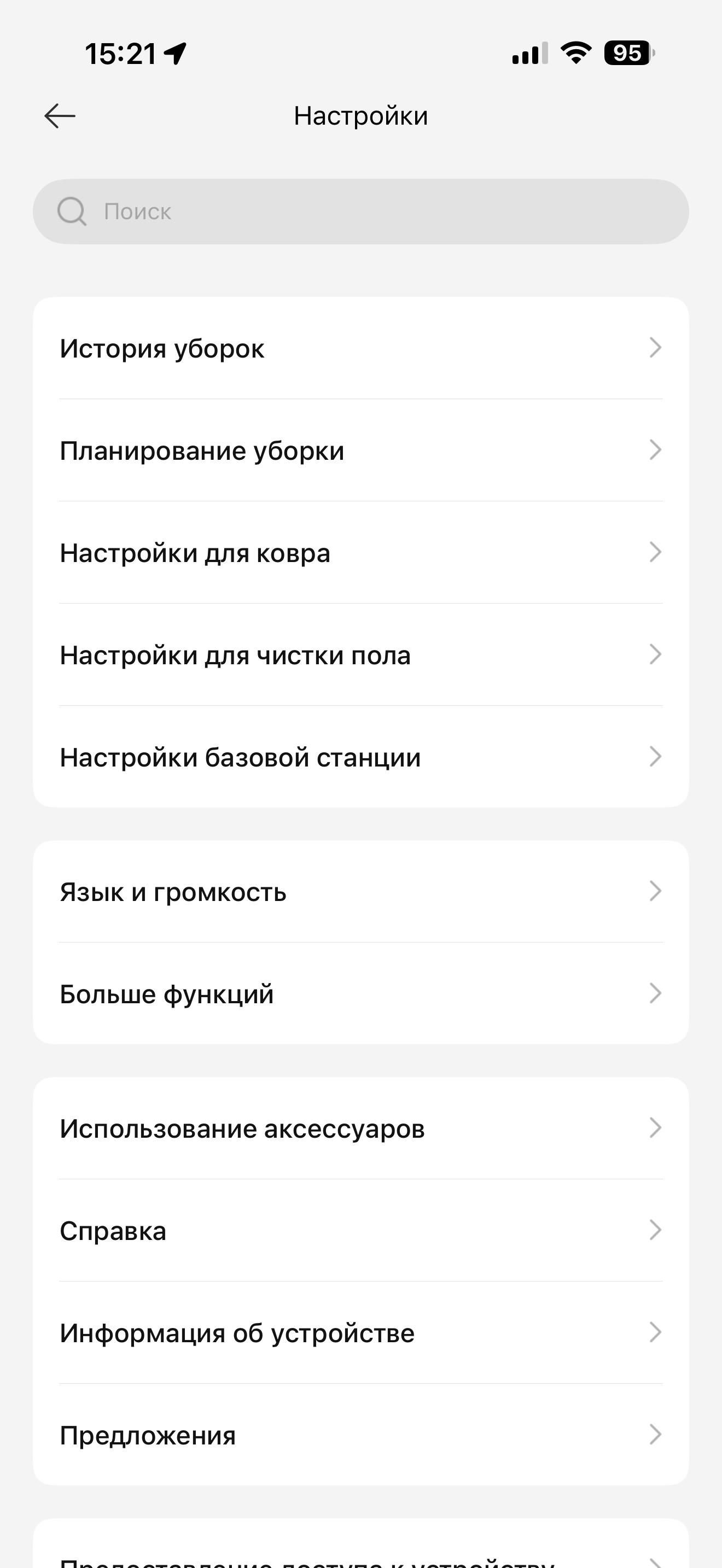Go to Настройки базовой станции
Viewport: 722px width, 1568px height.
[360, 757]
